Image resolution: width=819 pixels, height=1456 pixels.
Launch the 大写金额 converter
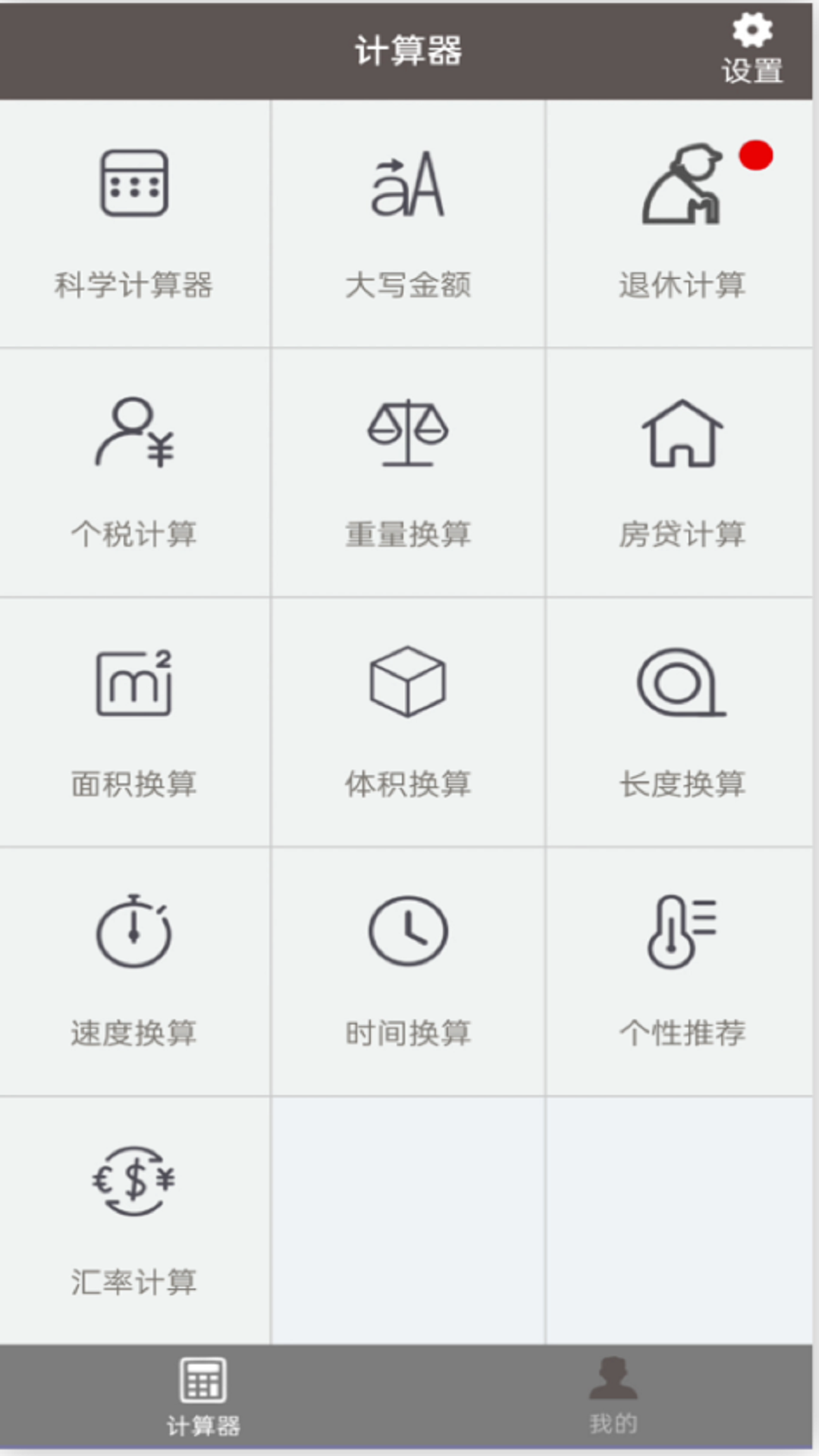(x=408, y=224)
